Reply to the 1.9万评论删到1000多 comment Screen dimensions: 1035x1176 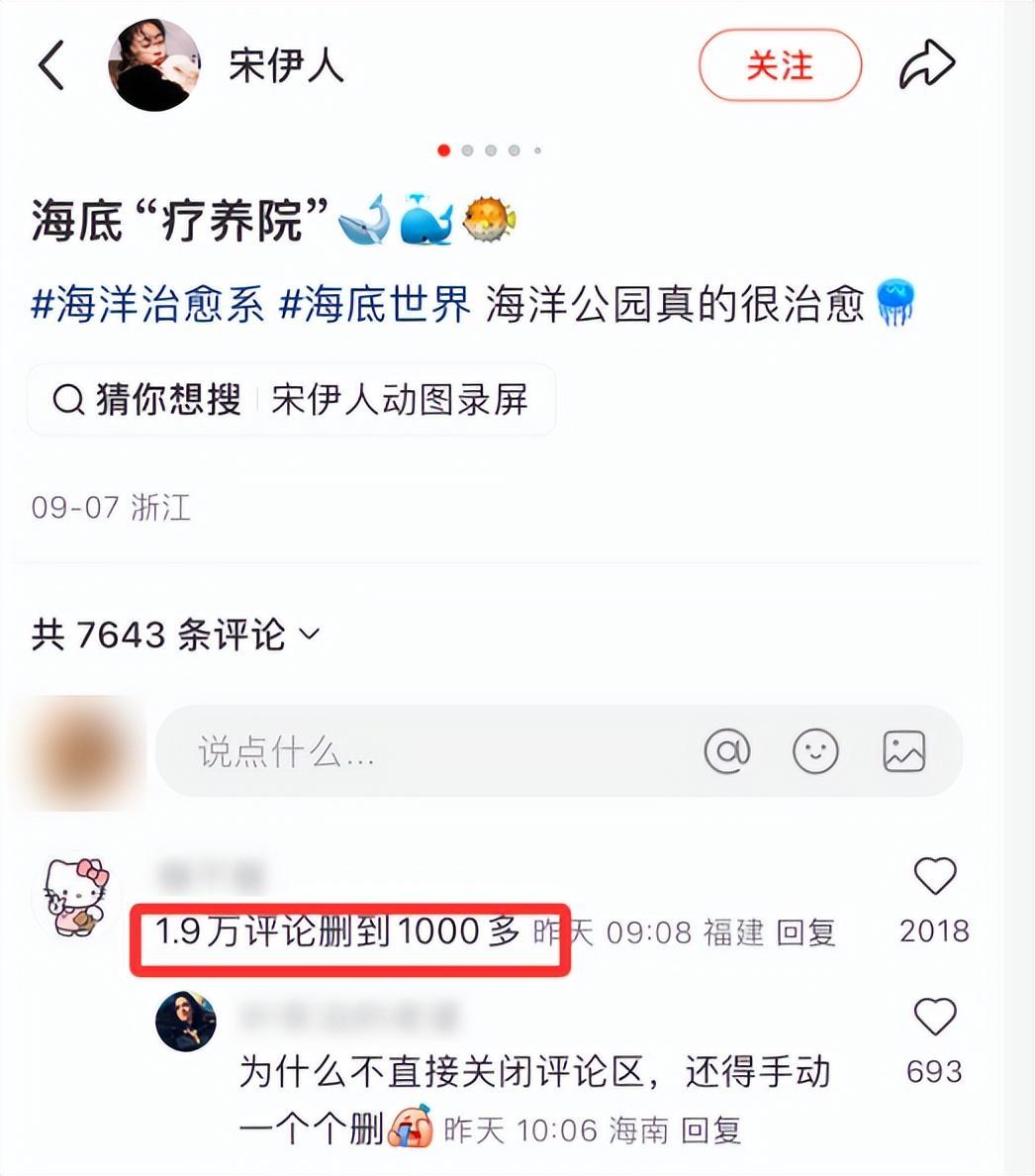[x=805, y=932]
